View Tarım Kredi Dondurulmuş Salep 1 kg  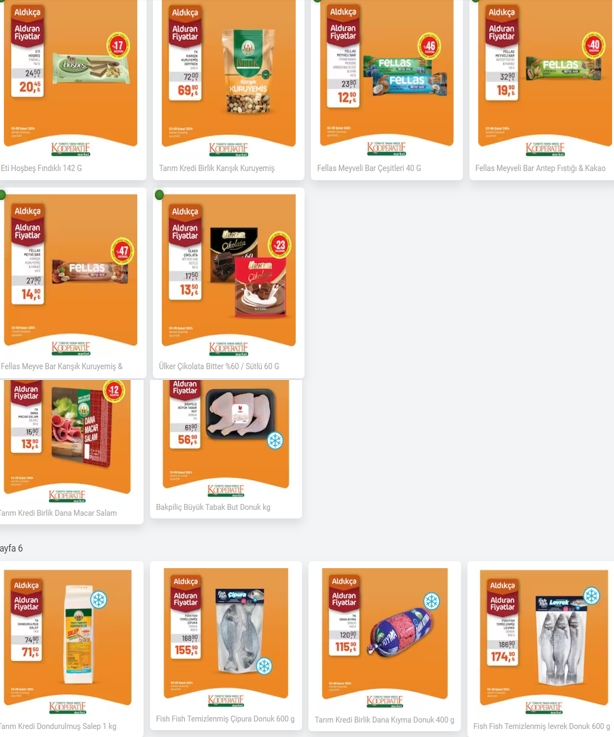pyautogui.click(x=68, y=640)
